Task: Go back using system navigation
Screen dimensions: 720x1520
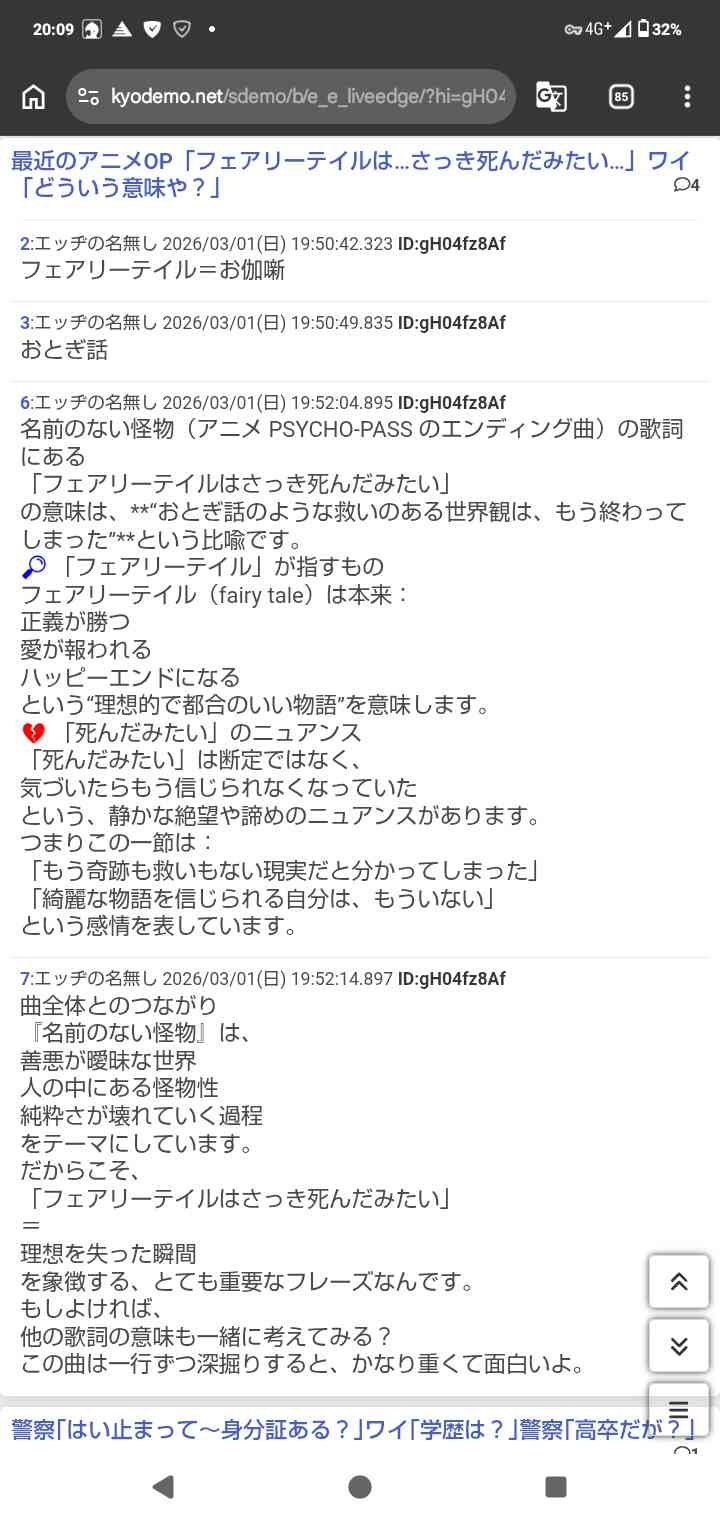Action: [x=163, y=1487]
